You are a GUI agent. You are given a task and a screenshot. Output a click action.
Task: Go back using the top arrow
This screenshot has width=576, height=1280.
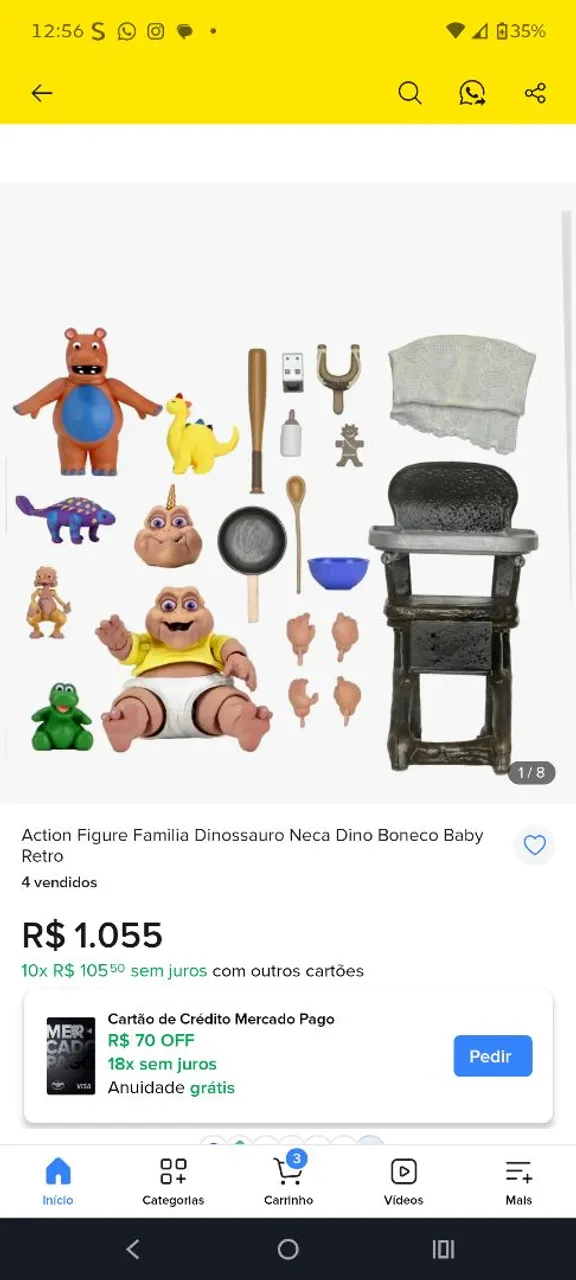pos(41,93)
